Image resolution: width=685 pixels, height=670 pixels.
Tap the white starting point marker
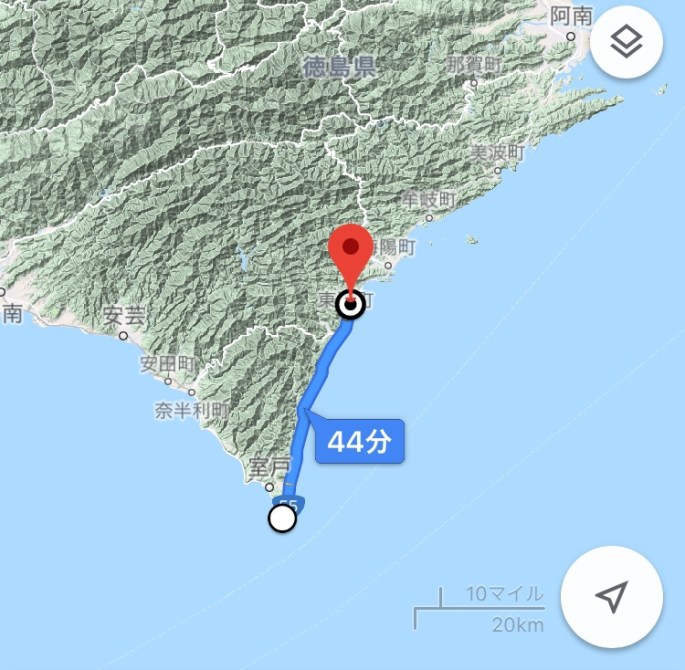click(x=283, y=518)
